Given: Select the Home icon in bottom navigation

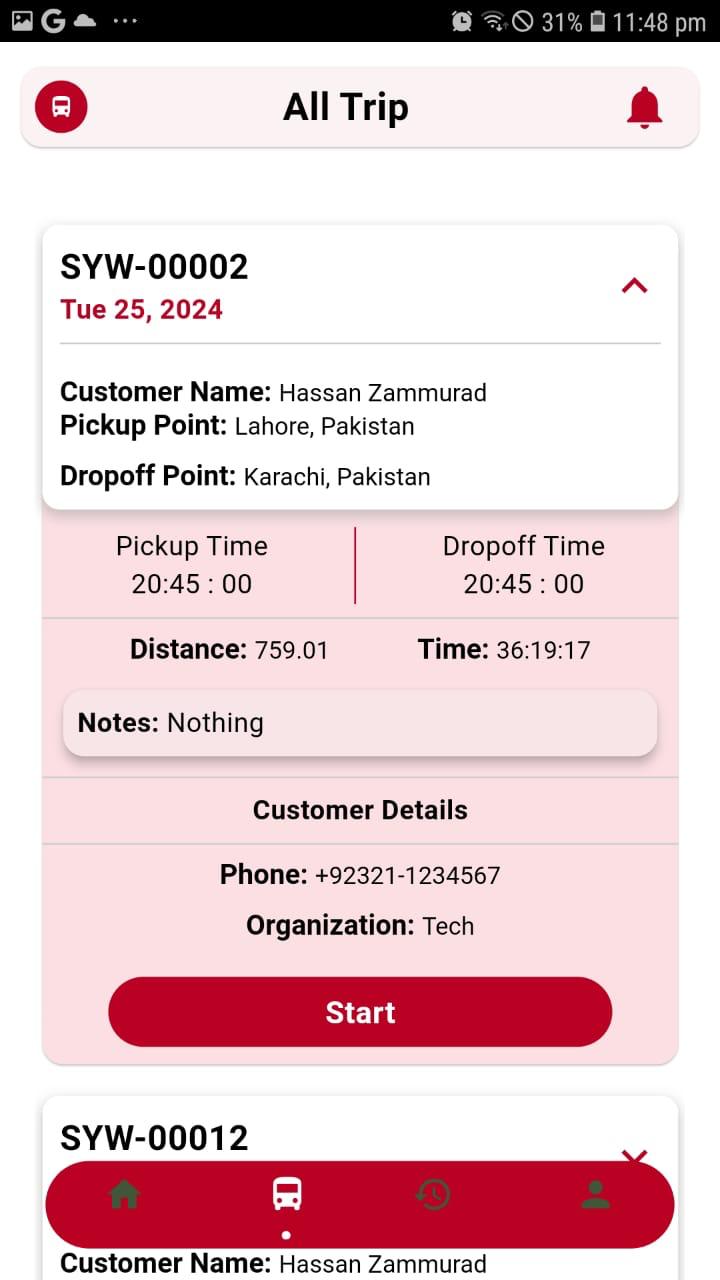Looking at the screenshot, I should (x=123, y=1192).
